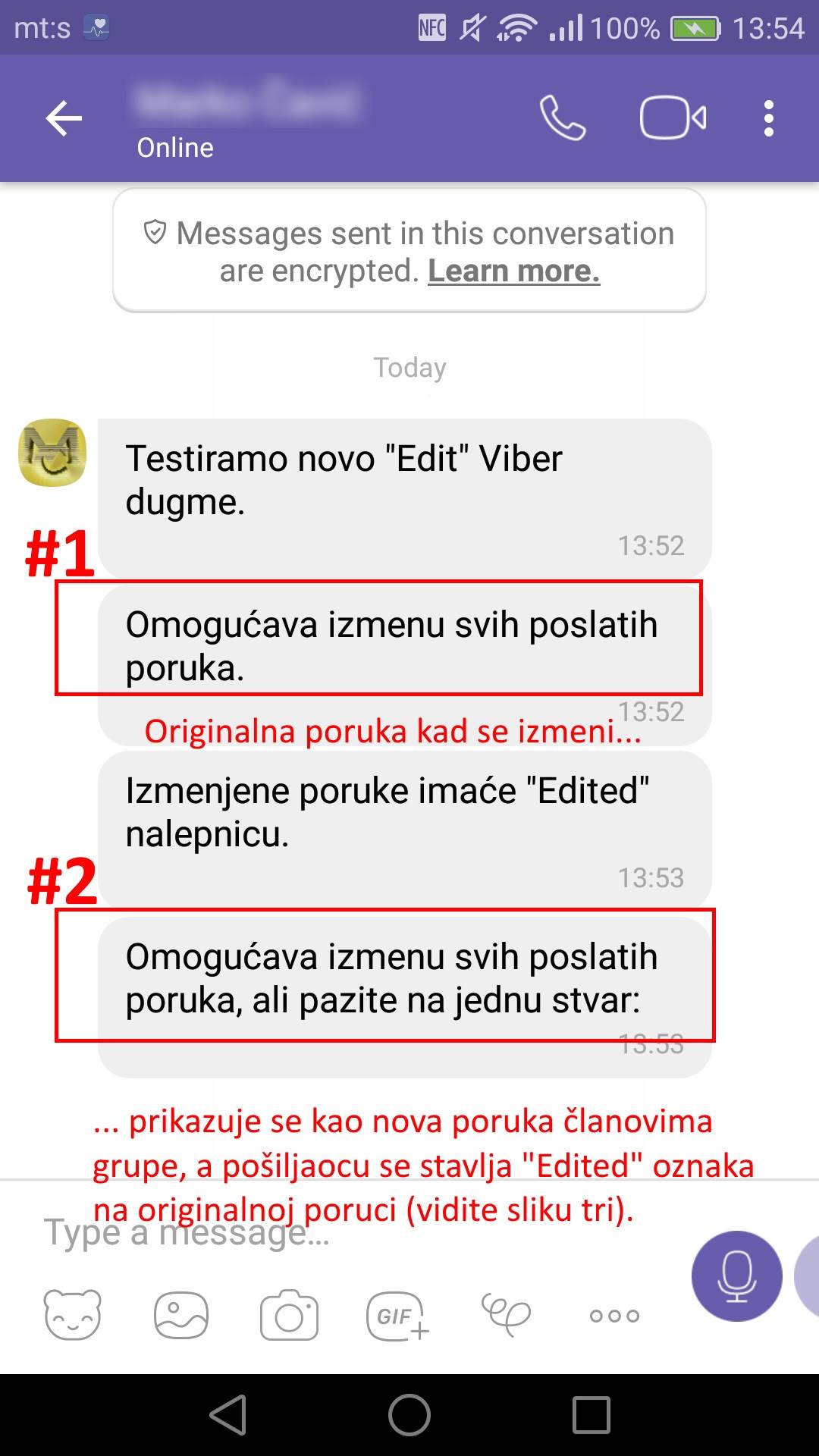The height and width of the screenshot is (1456, 819).
Task: Open the camera
Action: click(289, 1315)
